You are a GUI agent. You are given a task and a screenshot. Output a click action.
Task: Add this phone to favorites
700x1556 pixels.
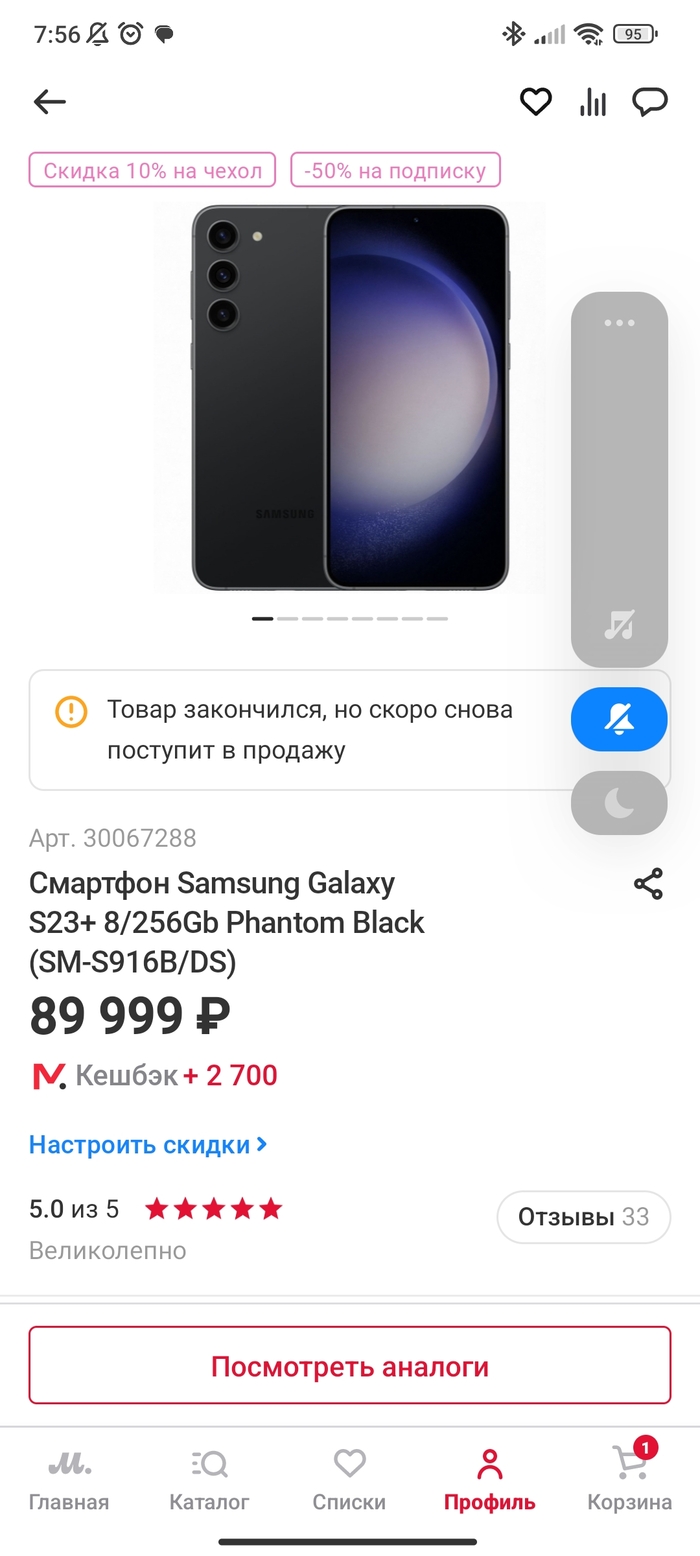[x=535, y=101]
